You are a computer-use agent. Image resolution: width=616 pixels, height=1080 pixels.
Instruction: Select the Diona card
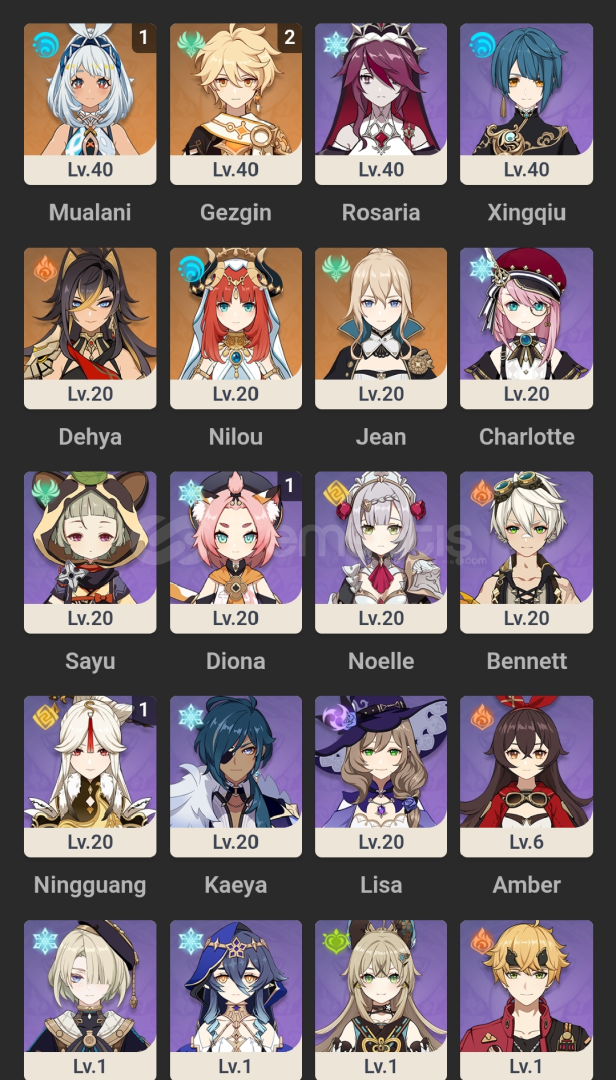click(236, 551)
